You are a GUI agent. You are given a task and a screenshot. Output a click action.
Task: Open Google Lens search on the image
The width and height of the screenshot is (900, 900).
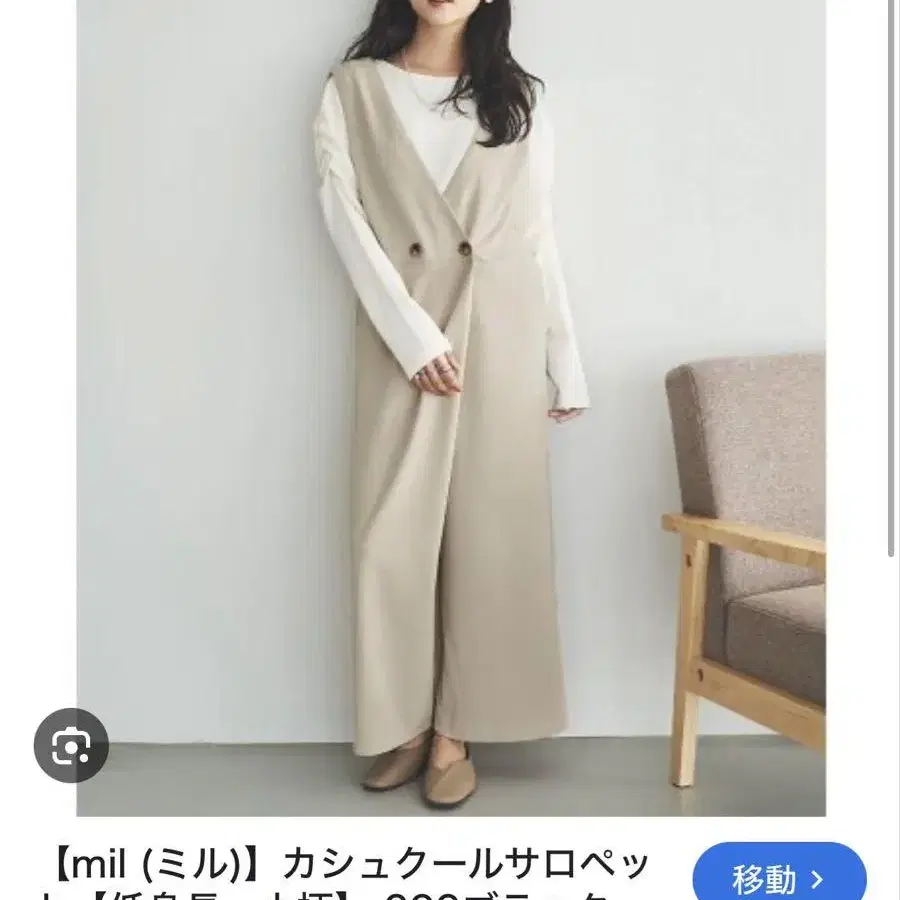pos(71,745)
